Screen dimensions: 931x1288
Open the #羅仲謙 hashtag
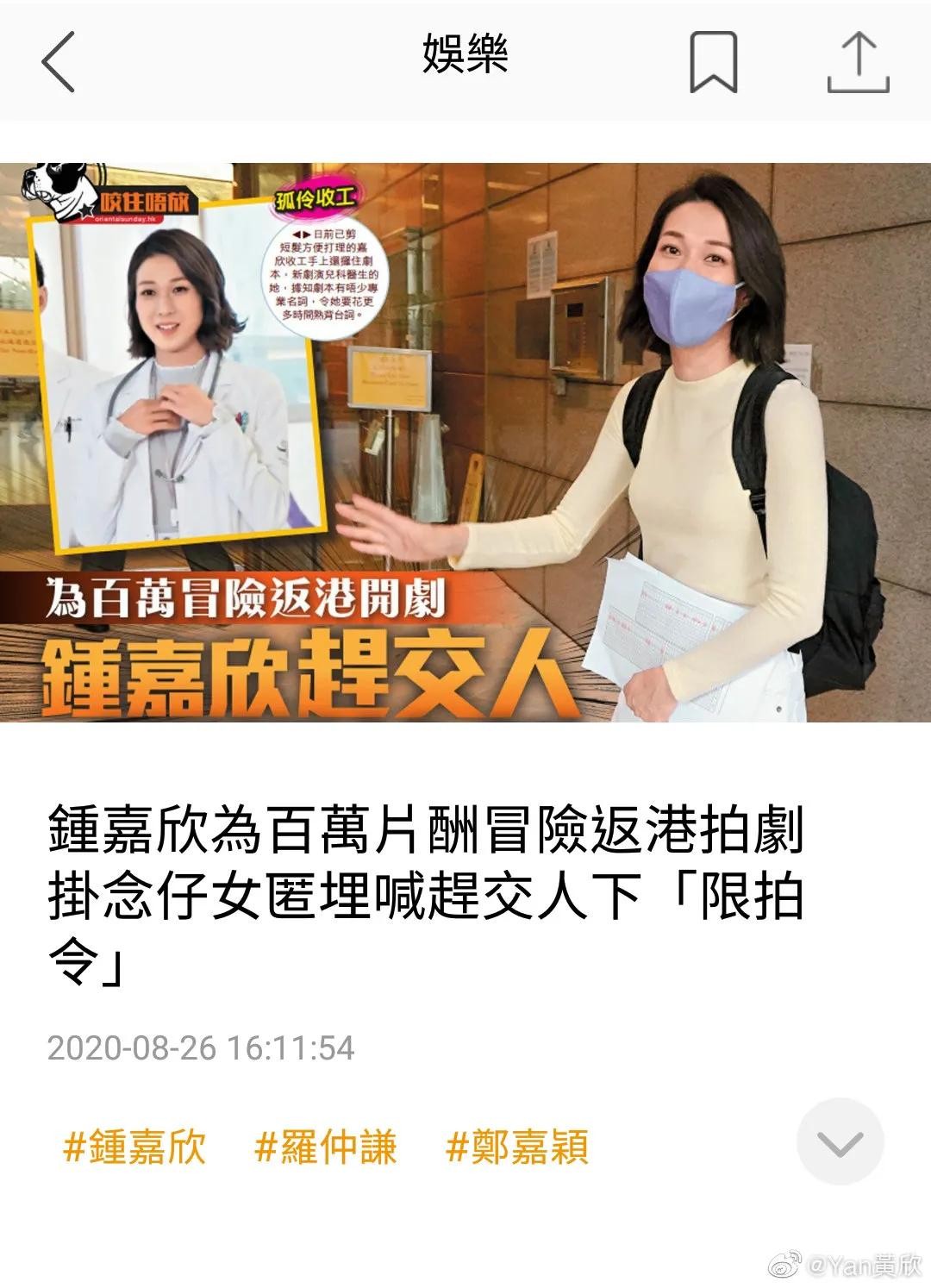point(326,1147)
